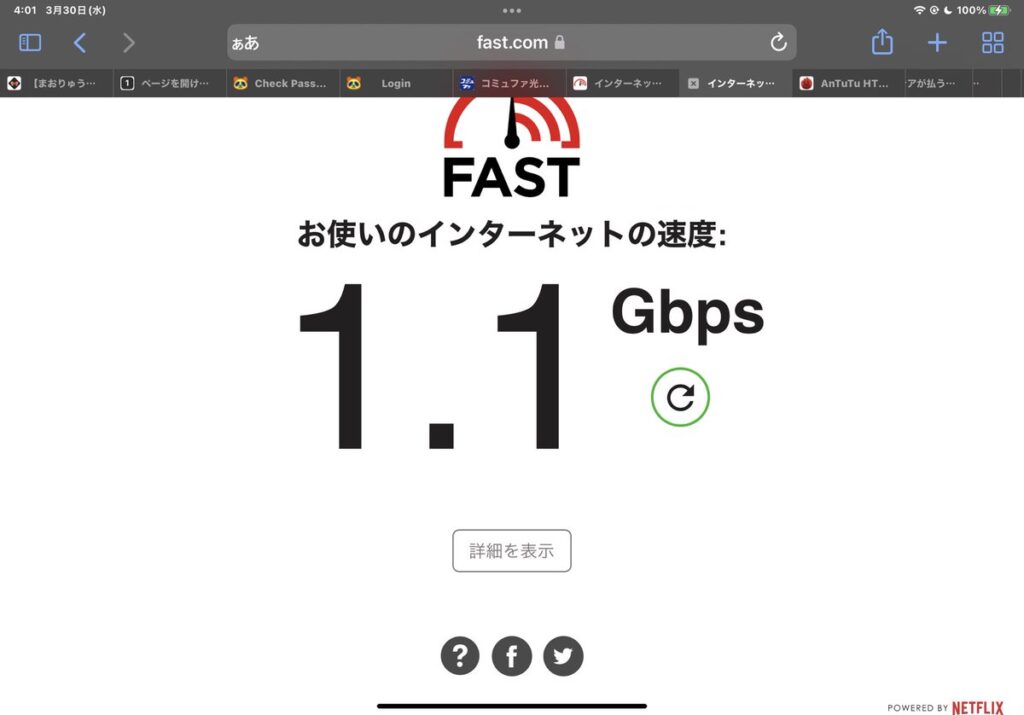Share result on Twitter
This screenshot has width=1024, height=715.
(563, 656)
